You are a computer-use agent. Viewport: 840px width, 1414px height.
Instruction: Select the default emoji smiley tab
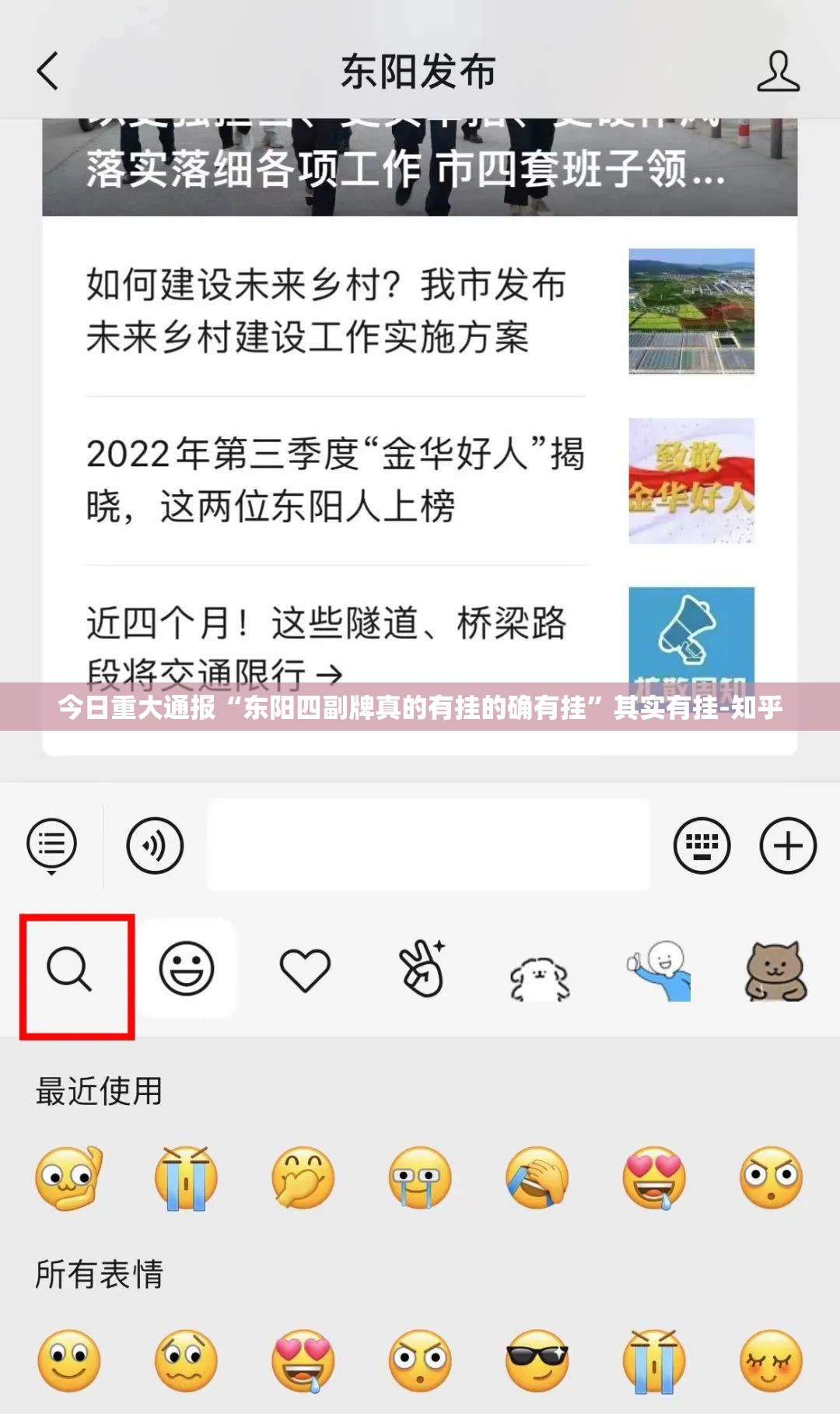click(x=187, y=969)
